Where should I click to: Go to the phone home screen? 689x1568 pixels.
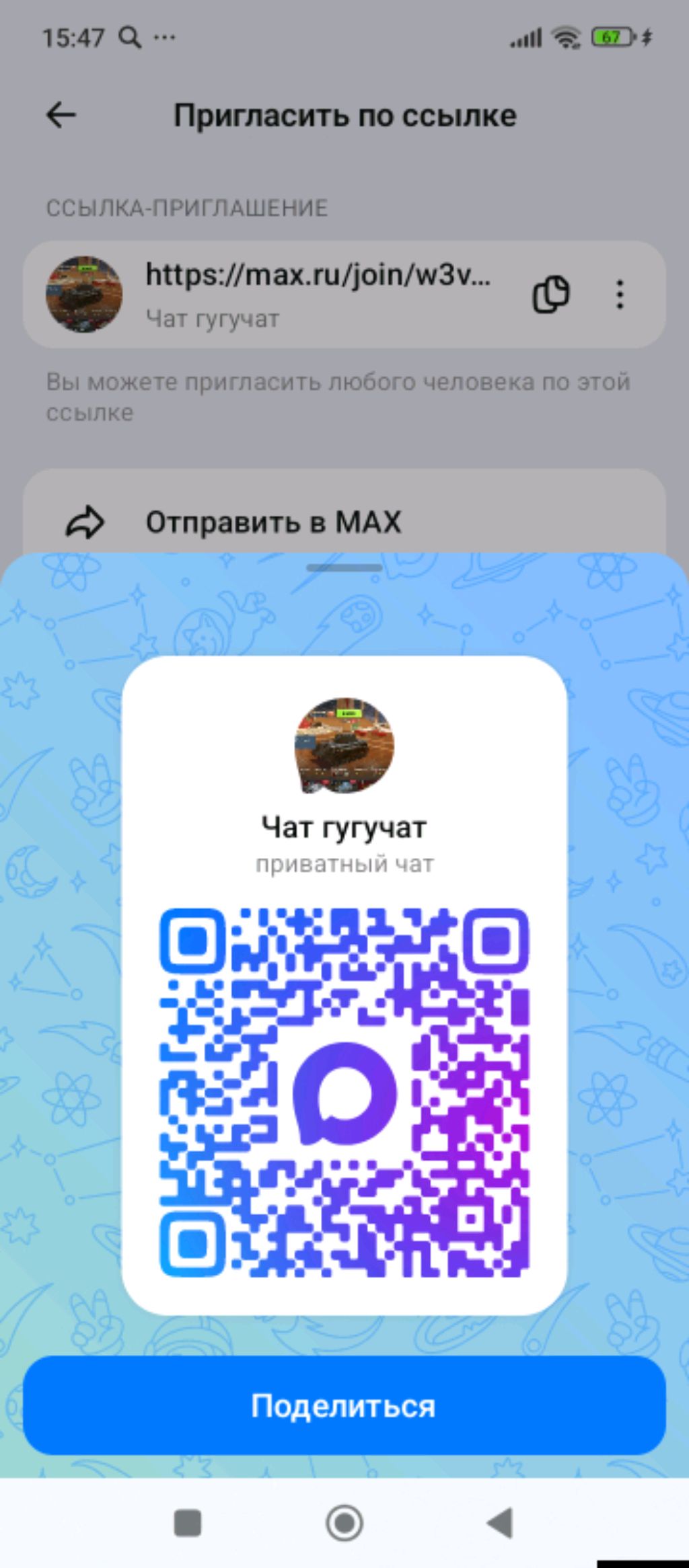tap(344, 1523)
